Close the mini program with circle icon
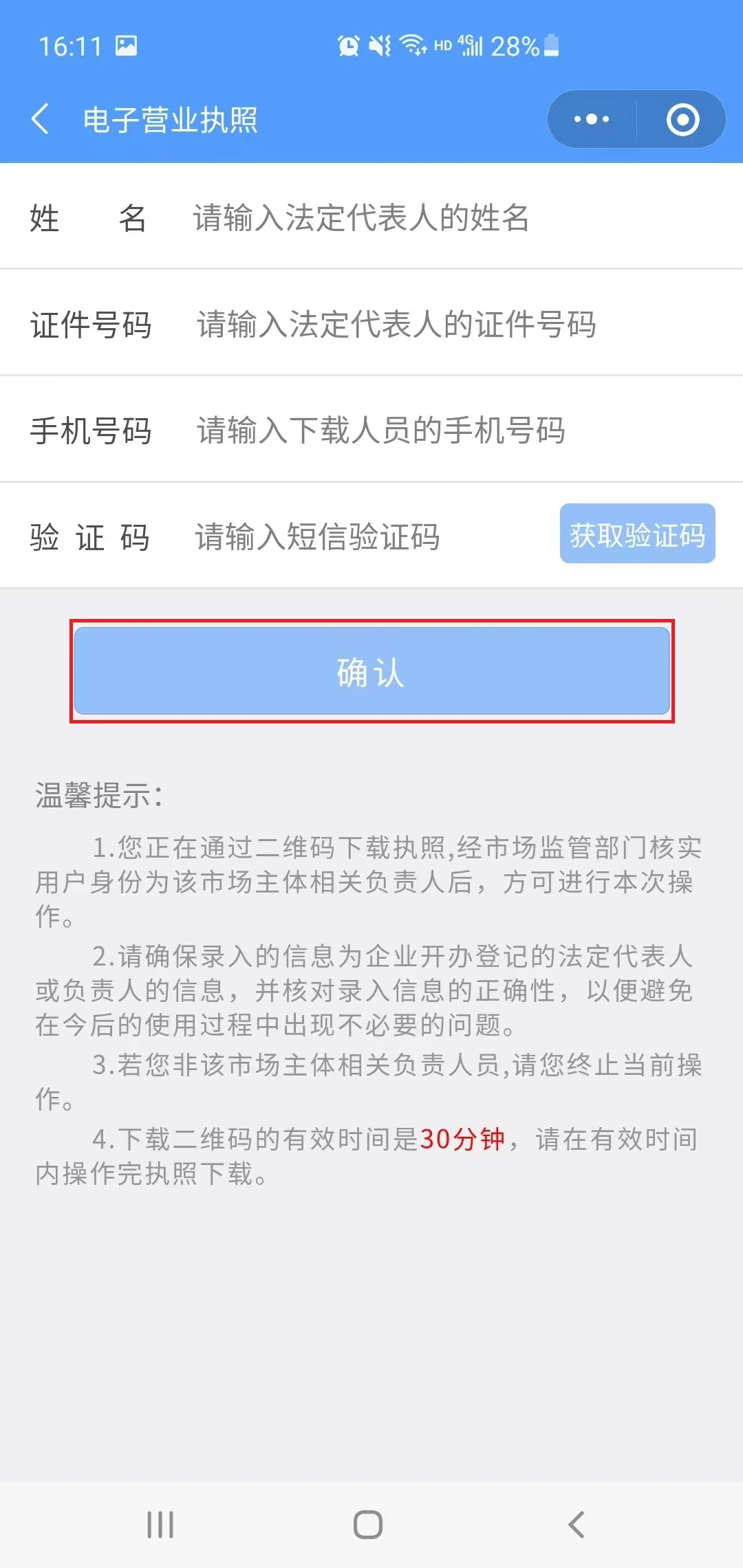This screenshot has height=1568, width=743. coord(682,119)
